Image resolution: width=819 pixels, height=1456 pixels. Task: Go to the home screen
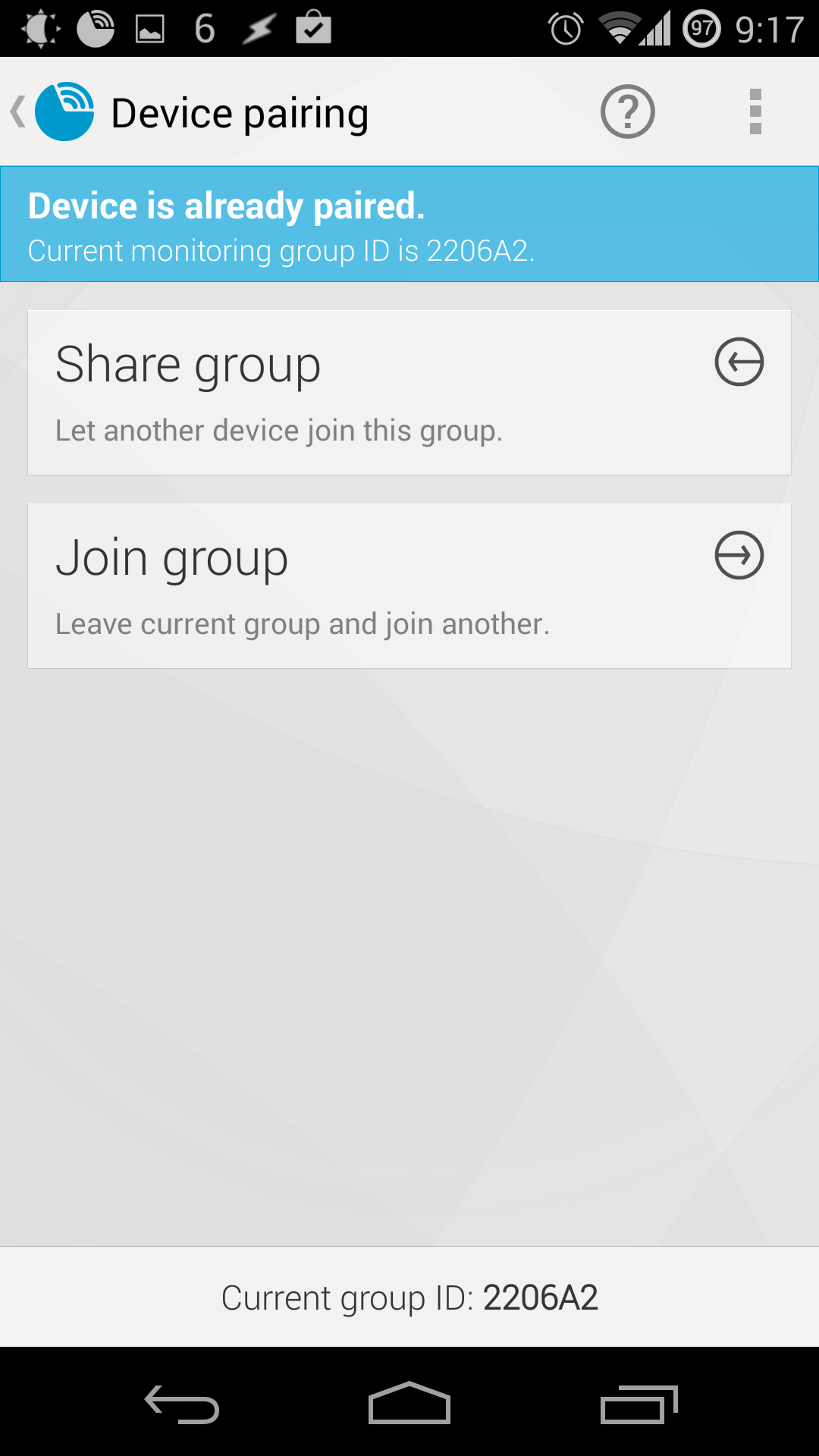409,1403
